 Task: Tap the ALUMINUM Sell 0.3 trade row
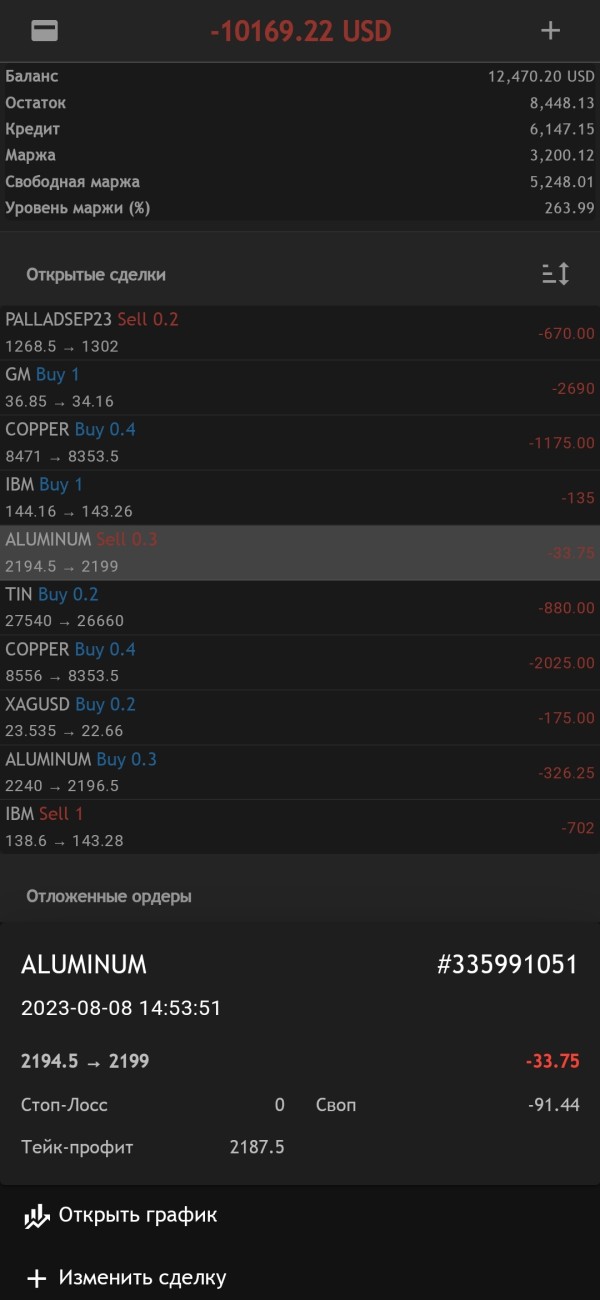coord(300,553)
